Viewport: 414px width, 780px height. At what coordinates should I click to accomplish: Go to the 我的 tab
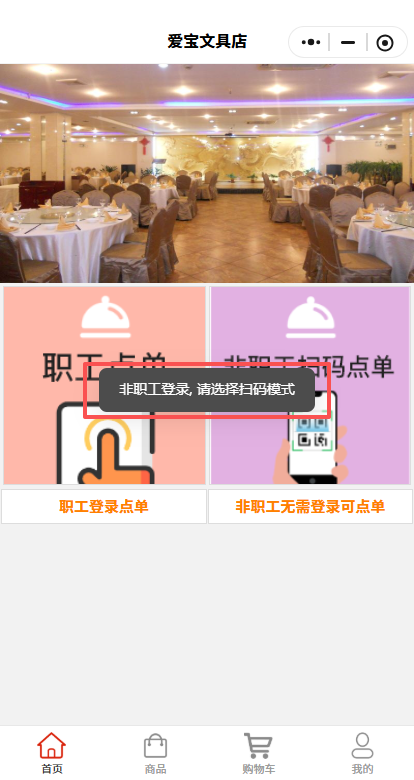pos(362,753)
